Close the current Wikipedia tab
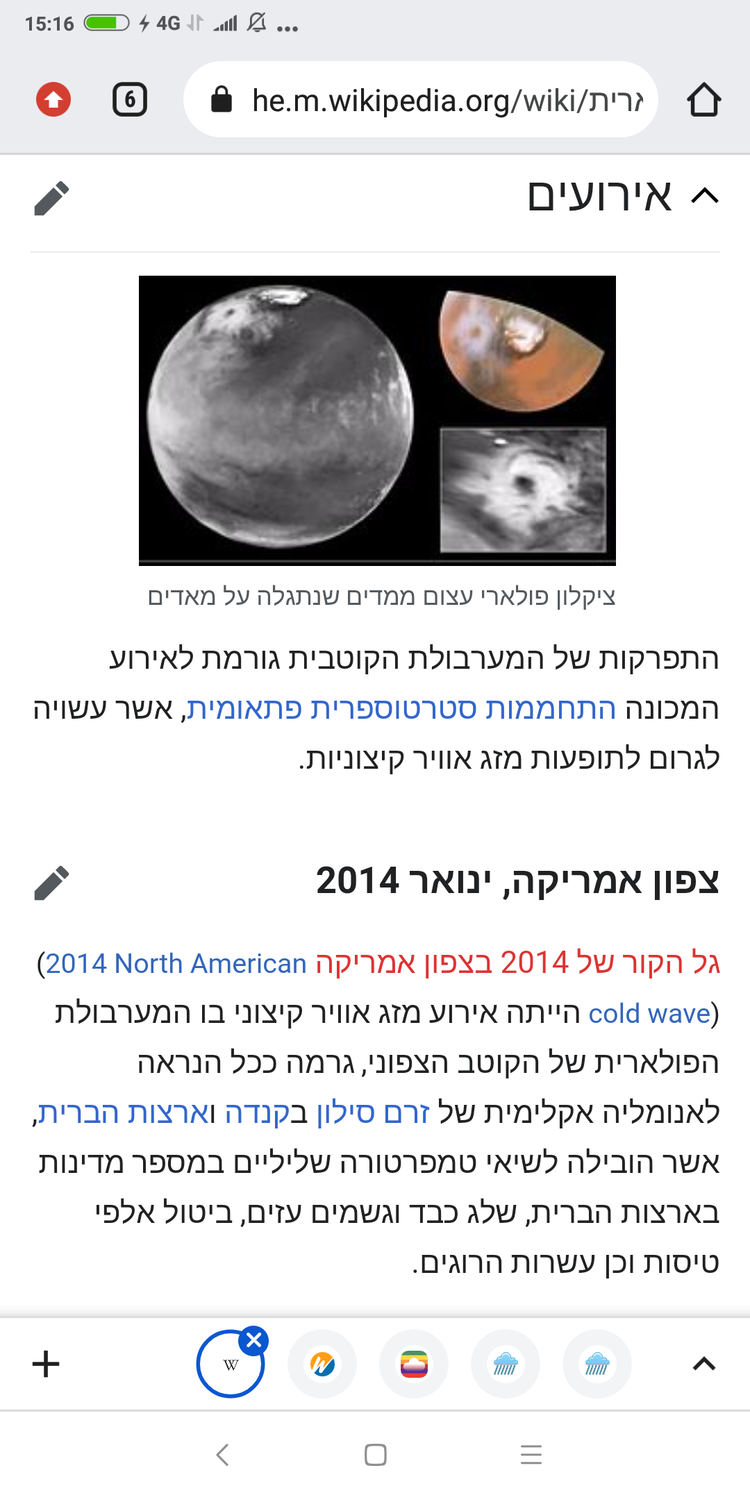The image size is (750, 1500). tap(255, 1340)
